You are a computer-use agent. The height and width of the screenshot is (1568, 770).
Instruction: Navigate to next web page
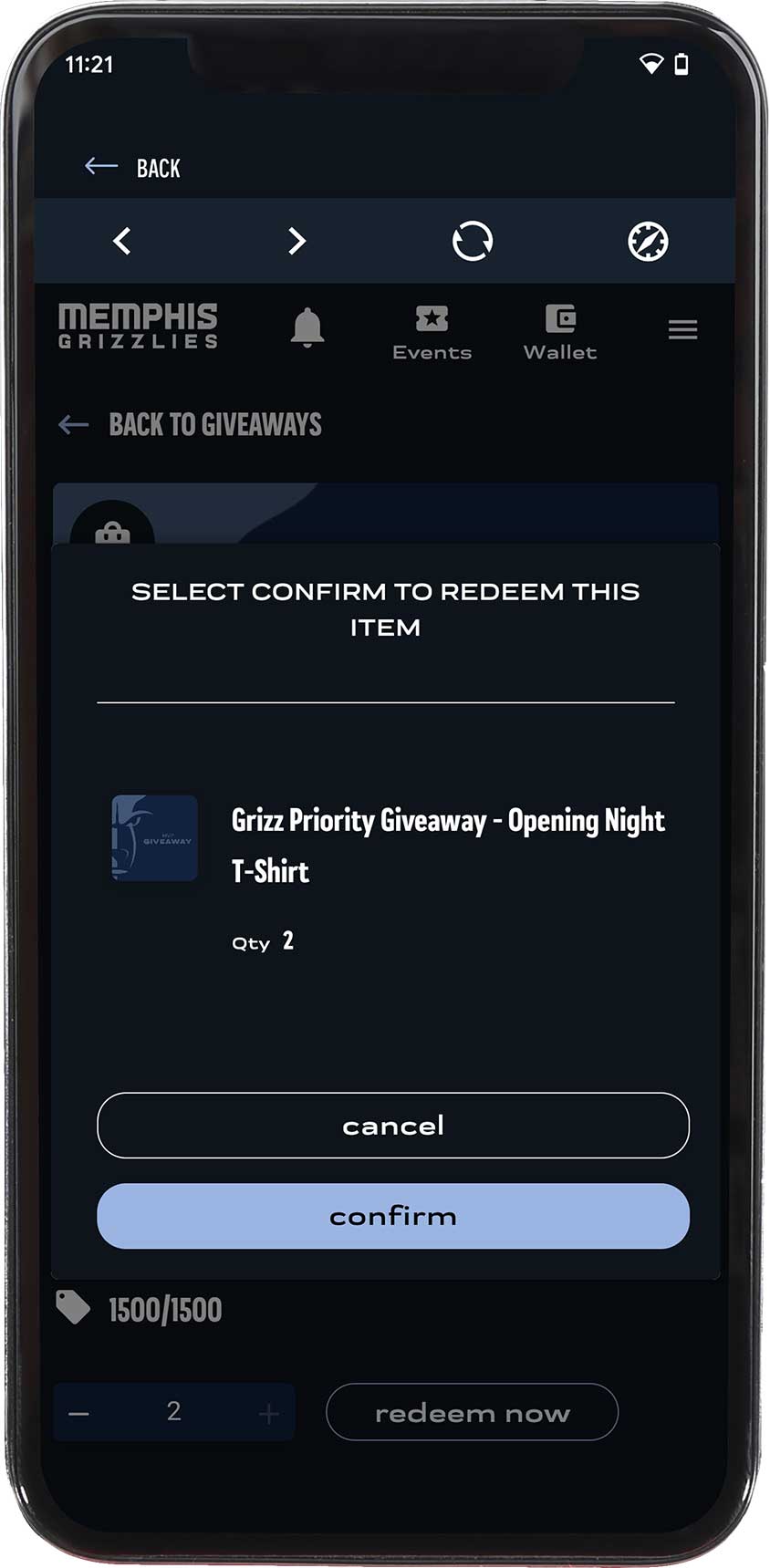tap(297, 241)
